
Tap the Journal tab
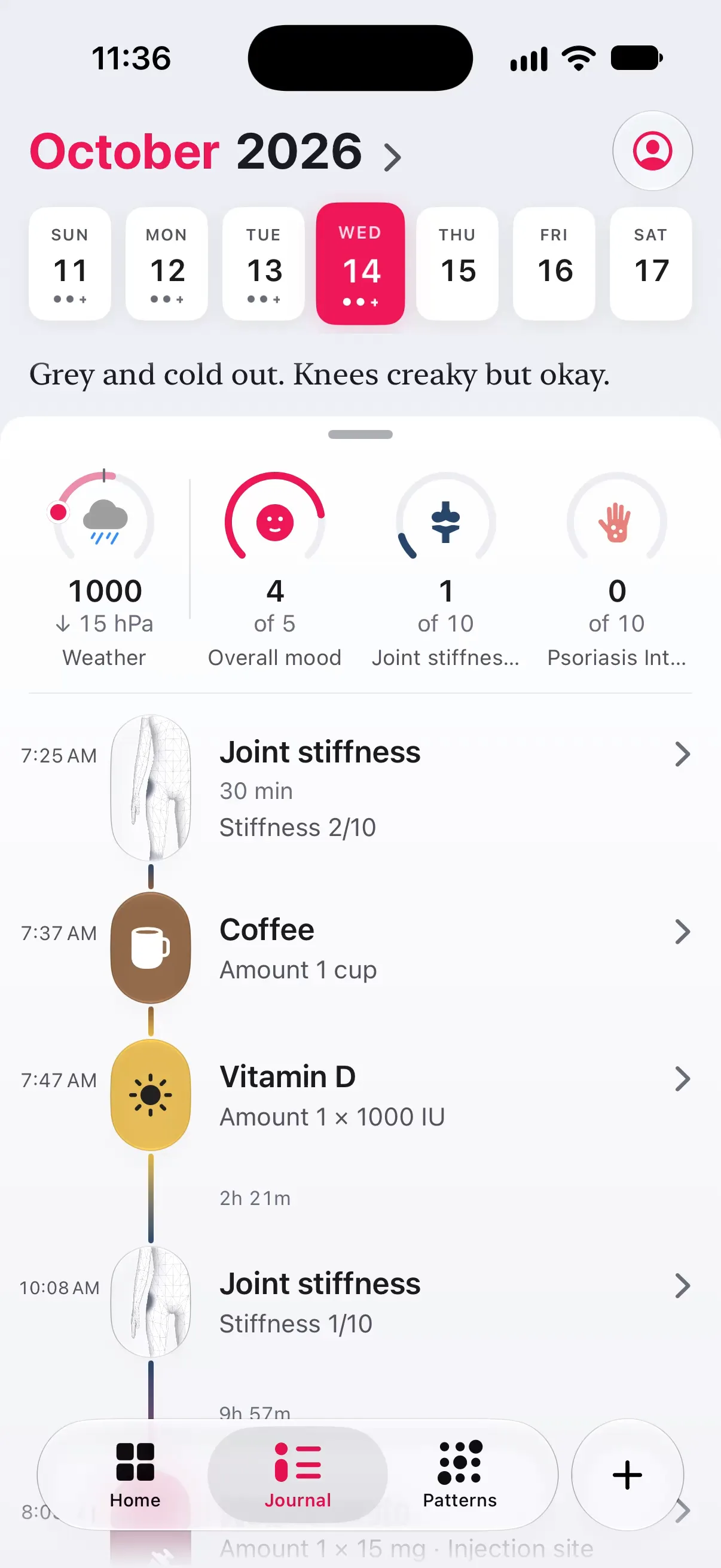click(x=298, y=1474)
